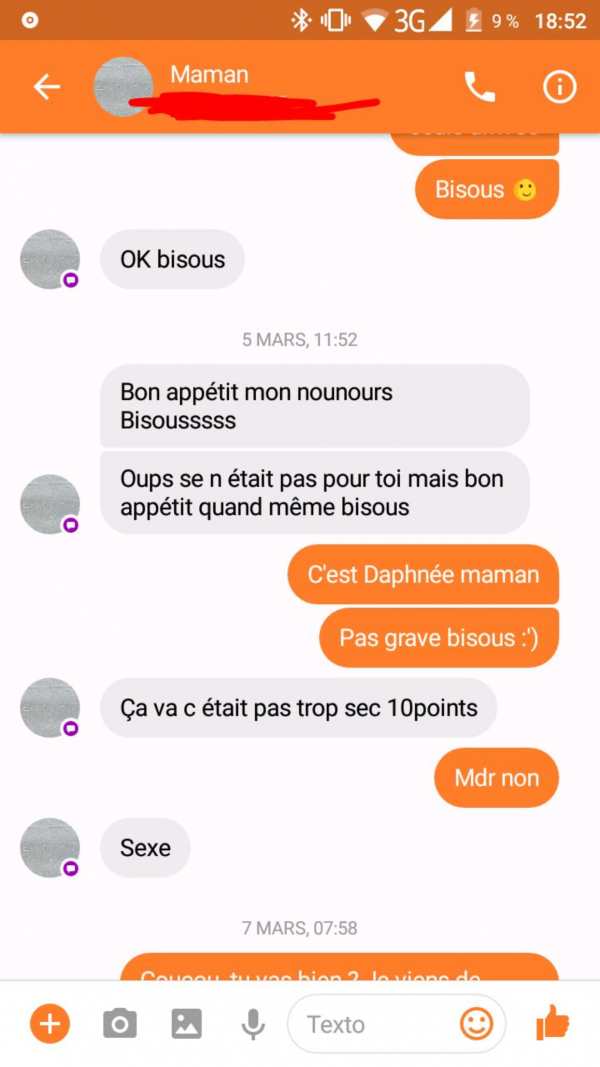Open conversation info for Maman

(x=559, y=87)
